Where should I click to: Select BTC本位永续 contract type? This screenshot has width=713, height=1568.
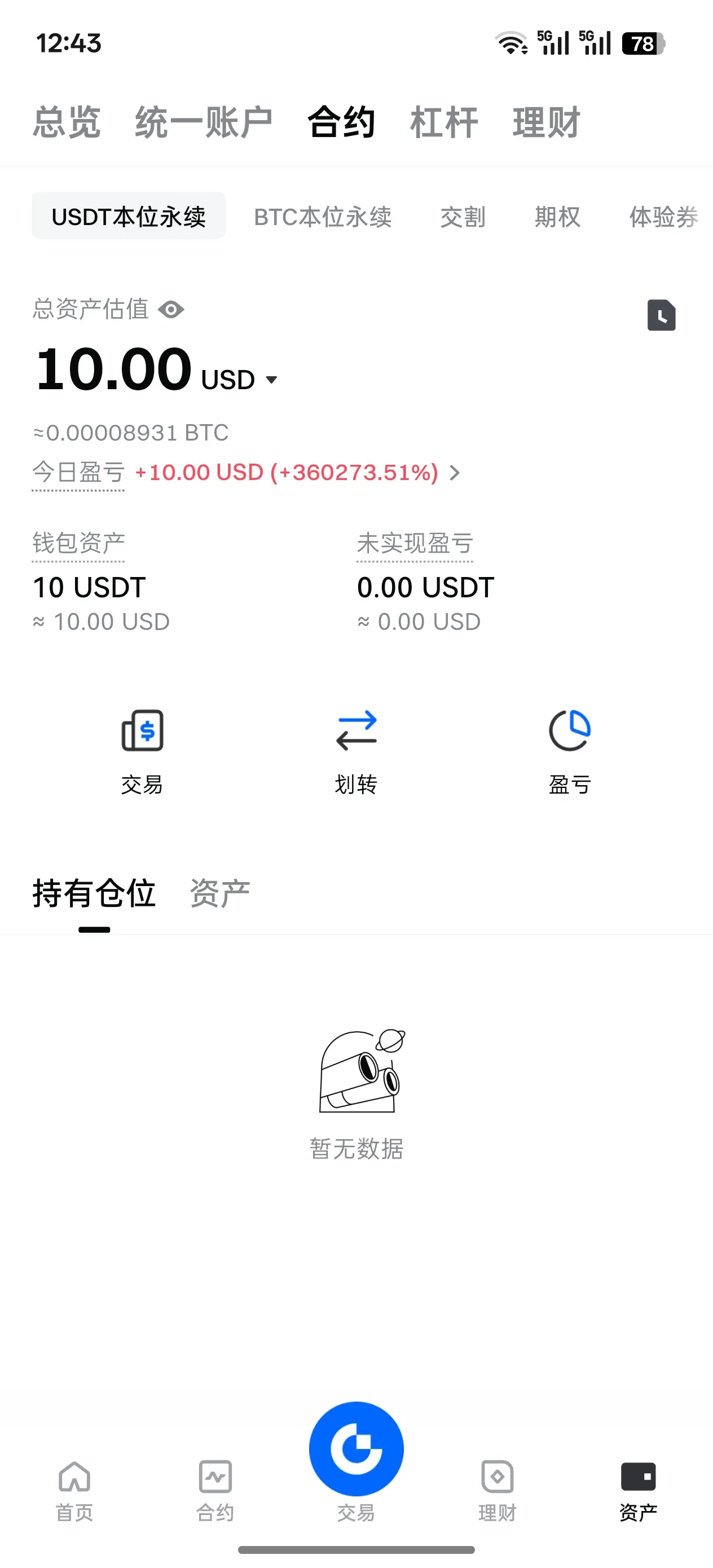pos(323,217)
